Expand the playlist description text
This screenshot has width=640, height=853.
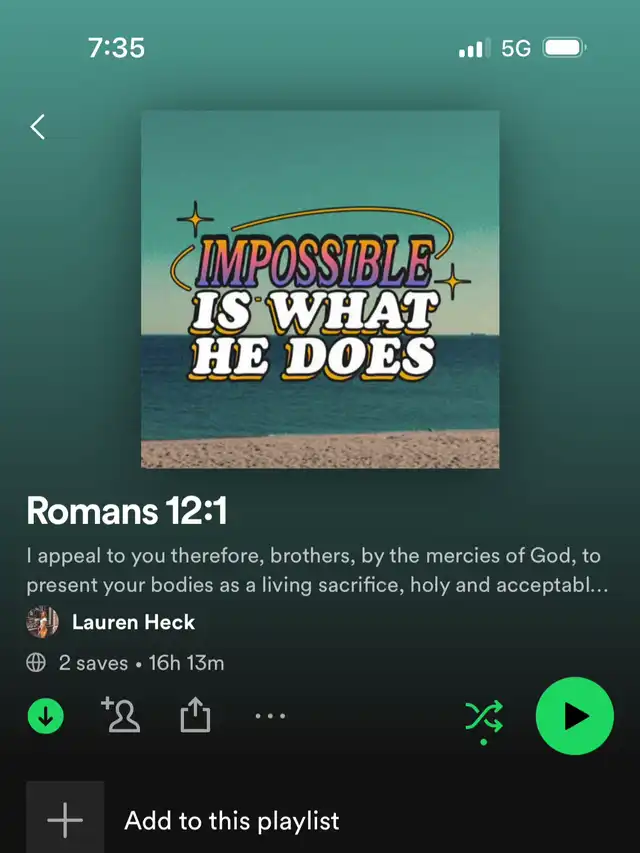click(318, 570)
